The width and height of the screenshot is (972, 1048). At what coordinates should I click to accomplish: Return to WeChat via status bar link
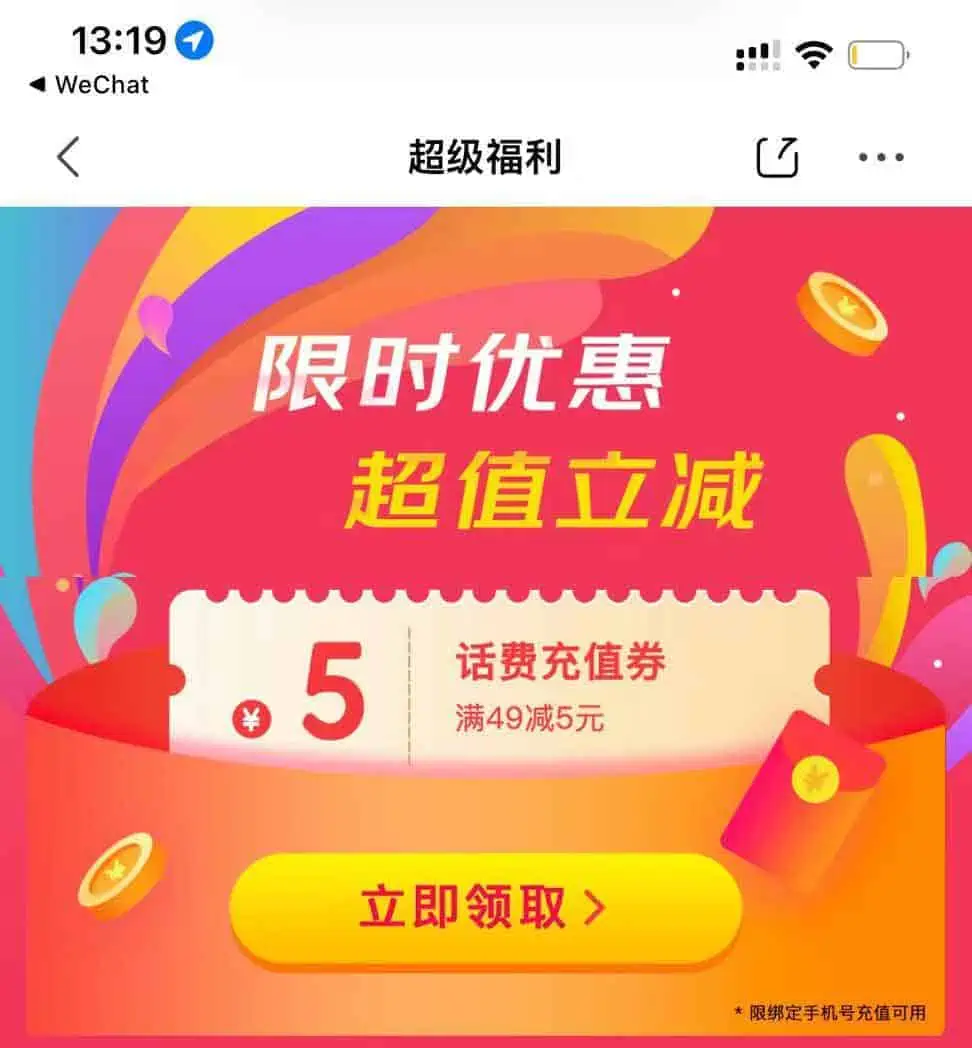pos(88,85)
